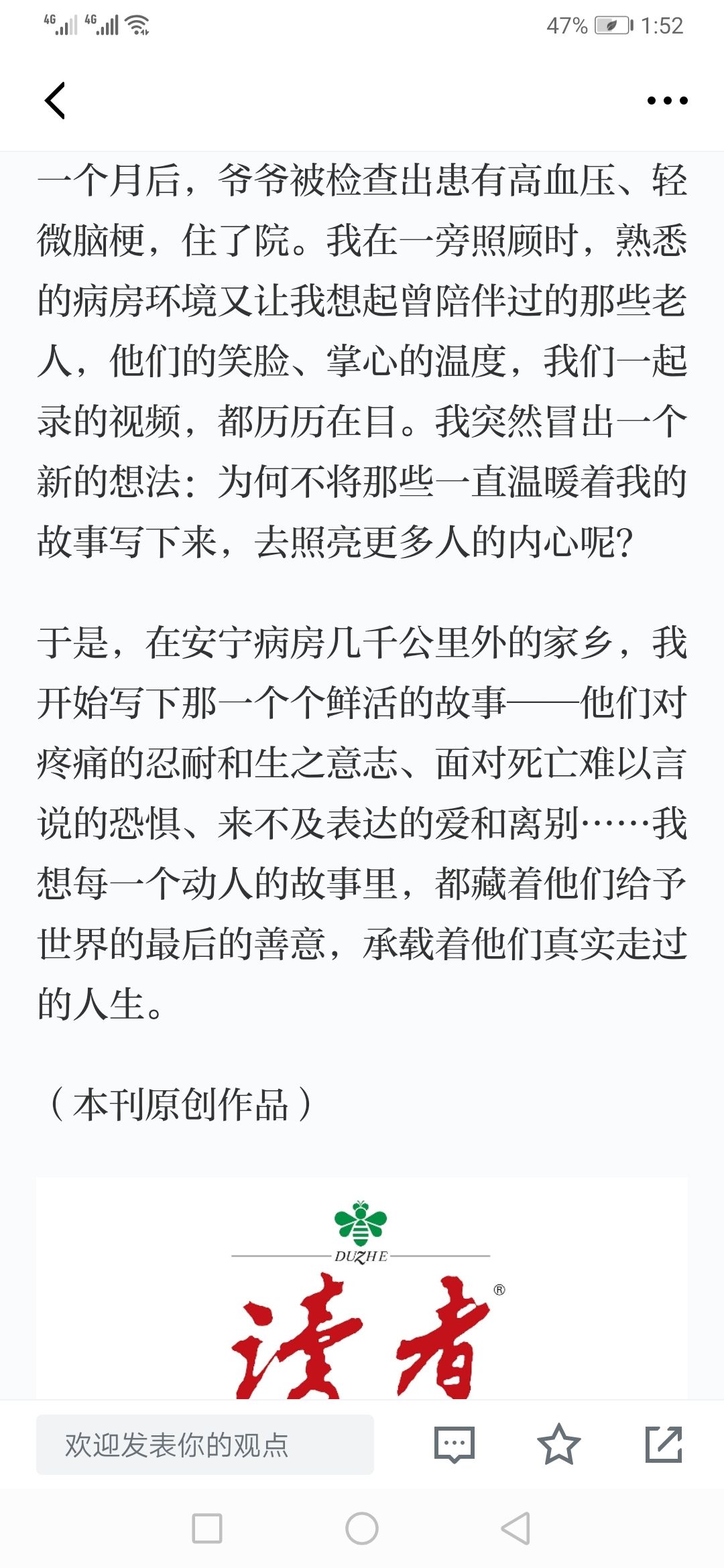
Task: Share the article via the share icon
Action: 664,1444
